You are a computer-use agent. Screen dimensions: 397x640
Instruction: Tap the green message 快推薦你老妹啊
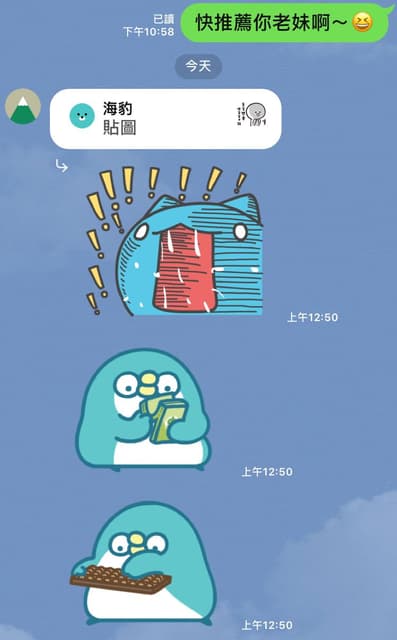(x=284, y=22)
